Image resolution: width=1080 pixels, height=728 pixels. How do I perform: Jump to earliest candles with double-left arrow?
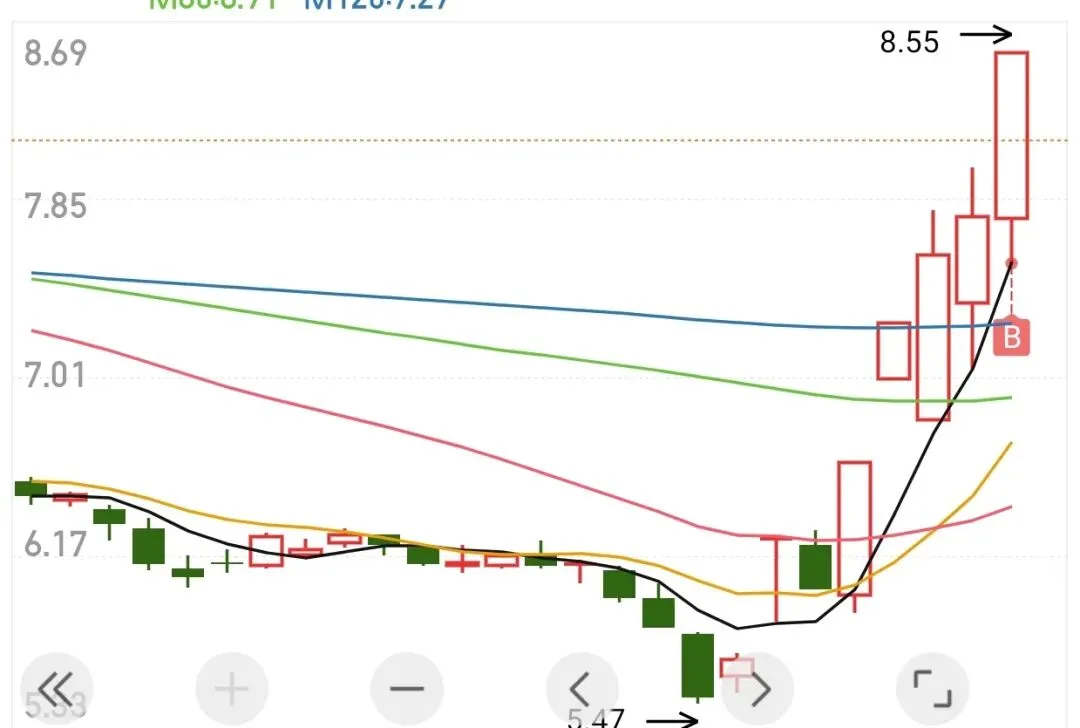pos(56,688)
